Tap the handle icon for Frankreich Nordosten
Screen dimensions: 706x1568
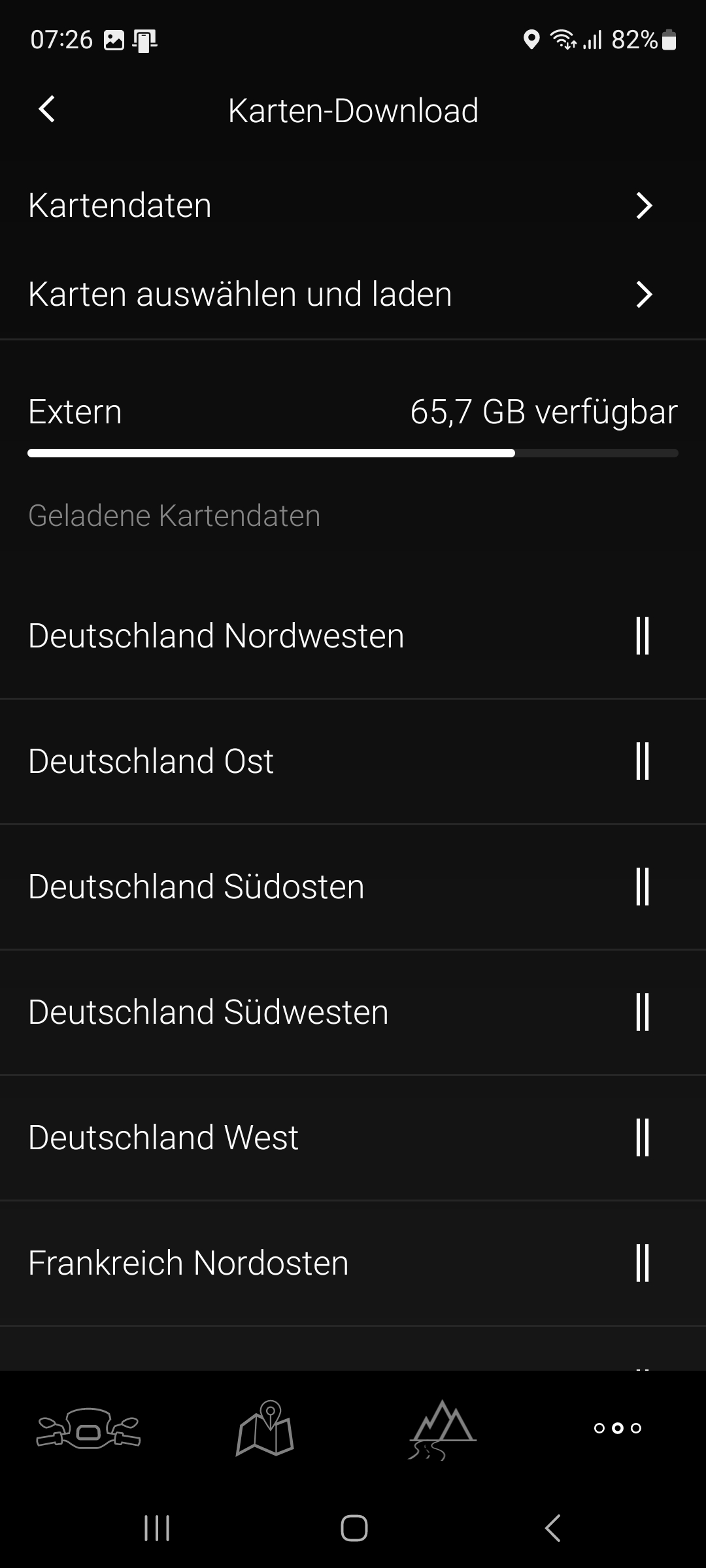(x=643, y=1263)
